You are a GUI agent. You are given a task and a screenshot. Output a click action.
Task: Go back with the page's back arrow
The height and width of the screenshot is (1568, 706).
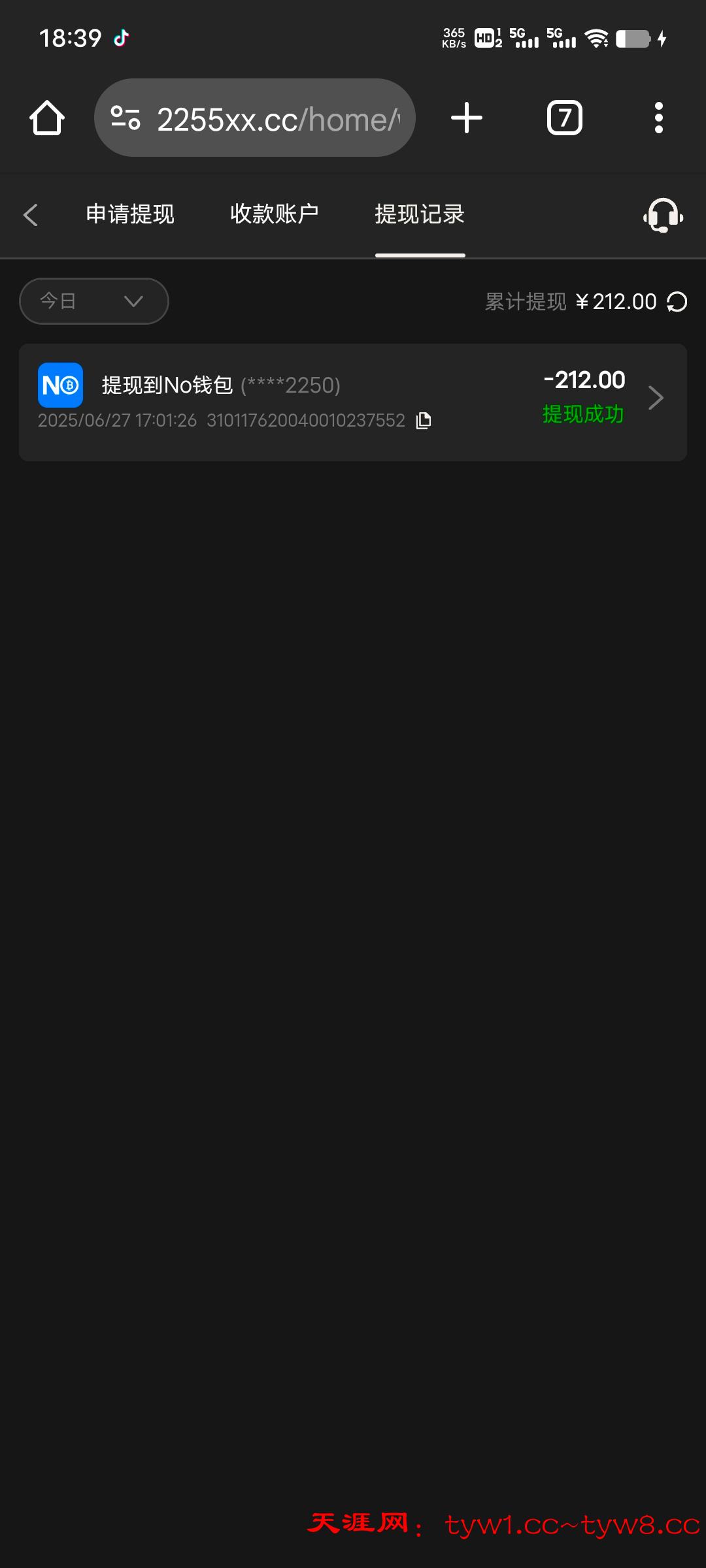pos(31,214)
